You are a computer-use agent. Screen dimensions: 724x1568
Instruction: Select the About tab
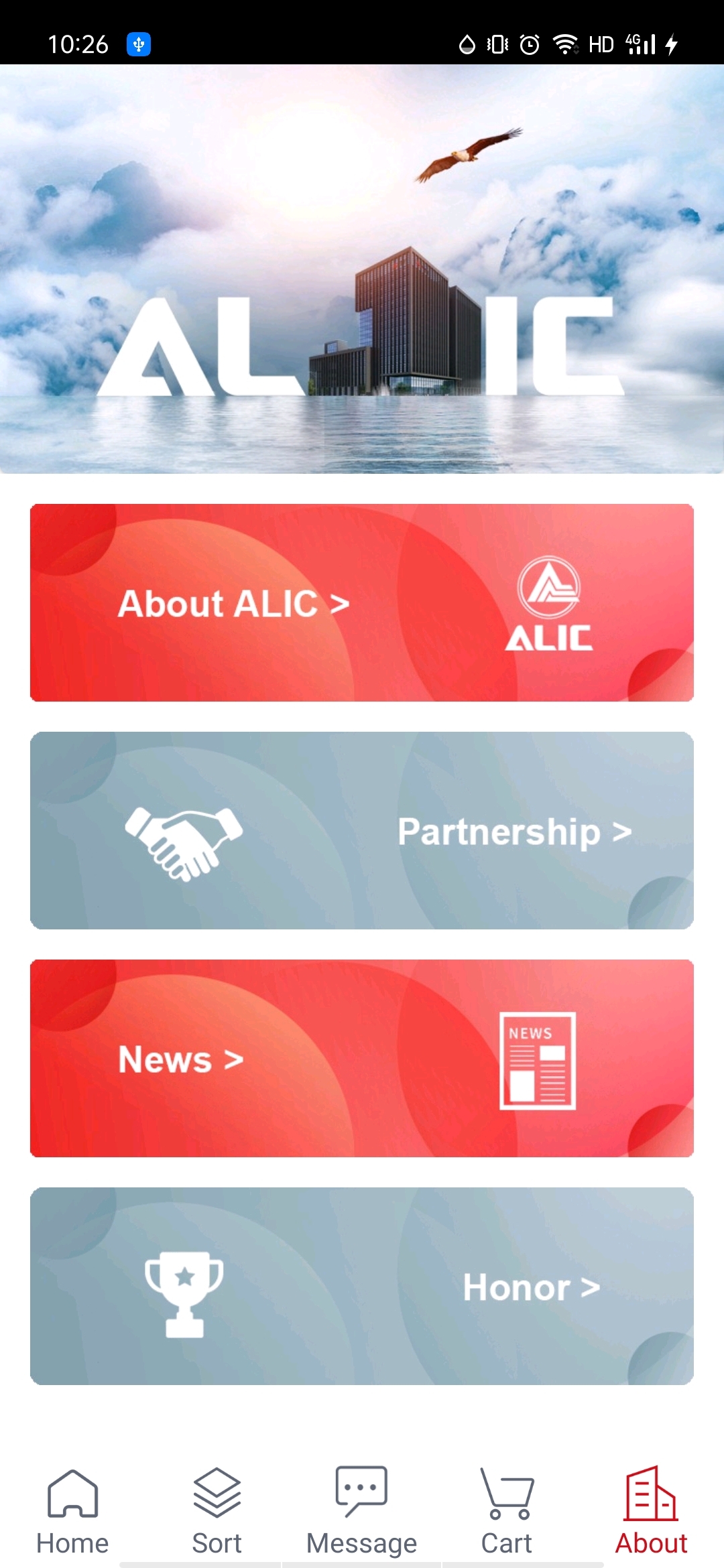651,1512
